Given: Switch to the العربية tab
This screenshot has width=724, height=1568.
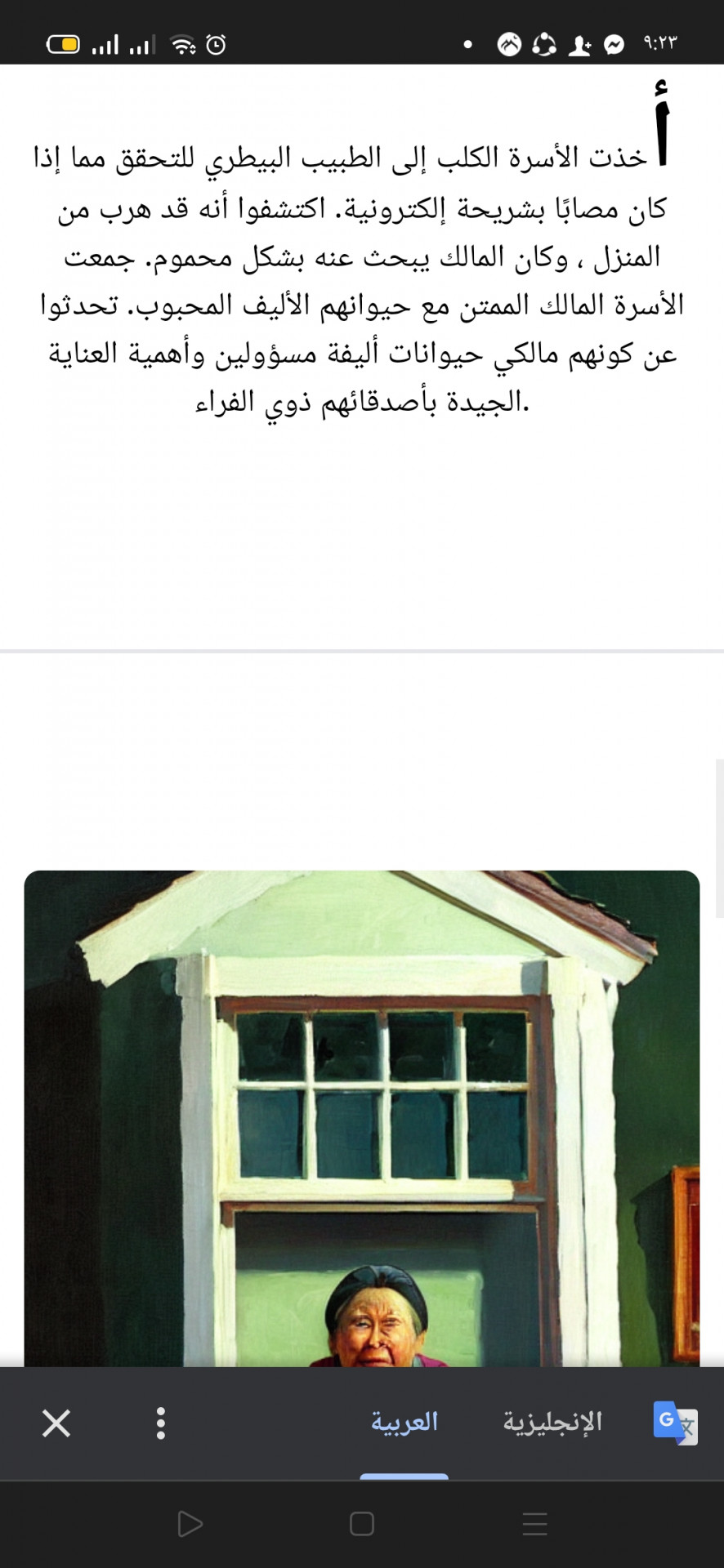Looking at the screenshot, I should (x=404, y=1422).
